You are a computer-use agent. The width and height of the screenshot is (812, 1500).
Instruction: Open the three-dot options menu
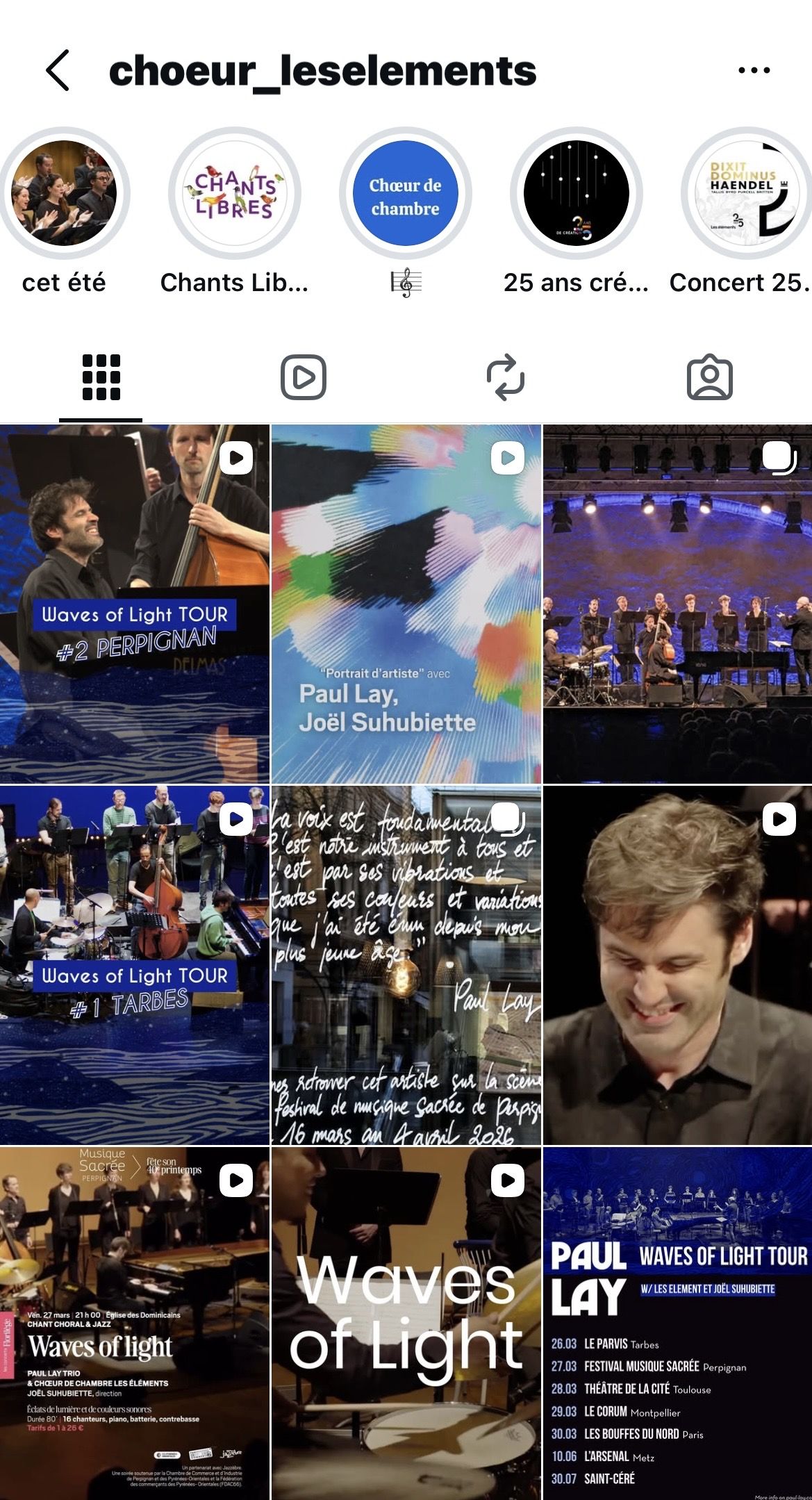754,69
